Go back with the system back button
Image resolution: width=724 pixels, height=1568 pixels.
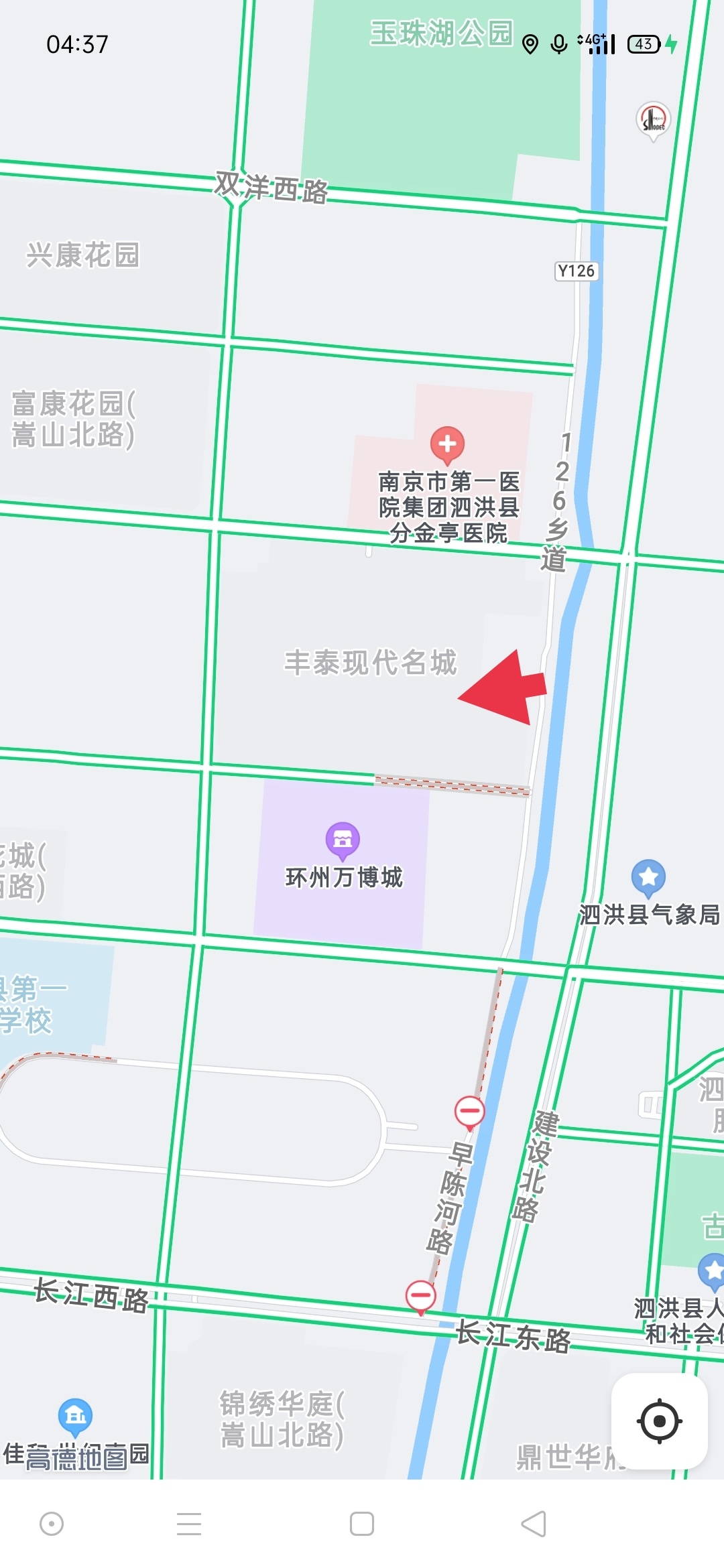click(x=534, y=1524)
